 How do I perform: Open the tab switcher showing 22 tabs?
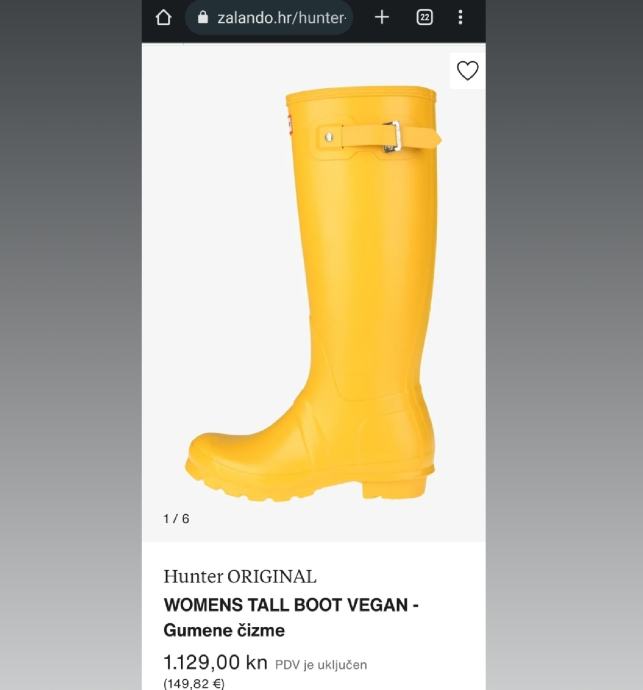pyautogui.click(x=424, y=17)
